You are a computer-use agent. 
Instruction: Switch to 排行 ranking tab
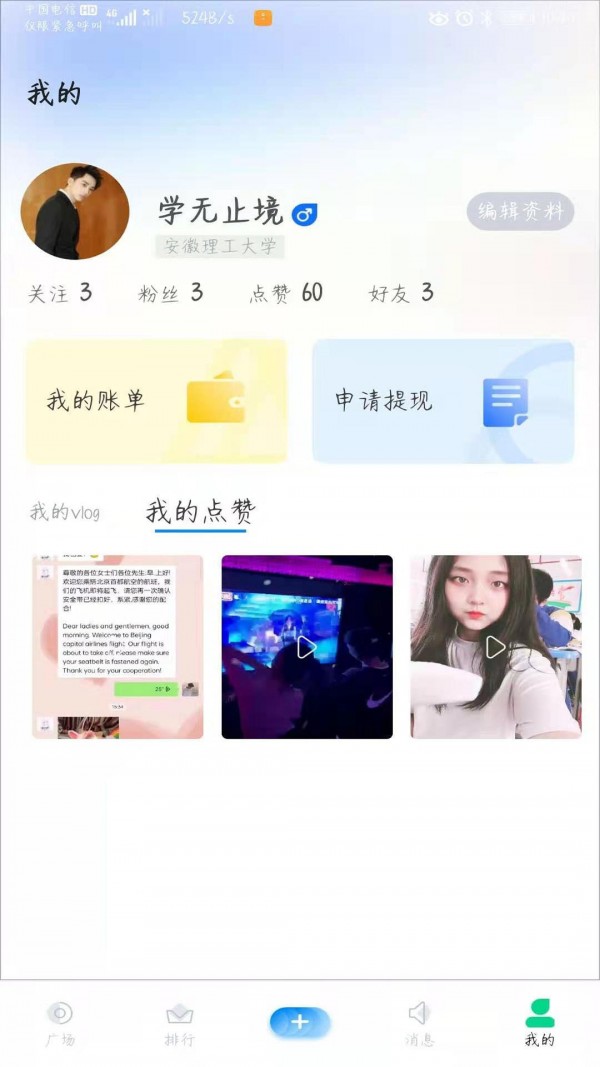coord(180,1023)
